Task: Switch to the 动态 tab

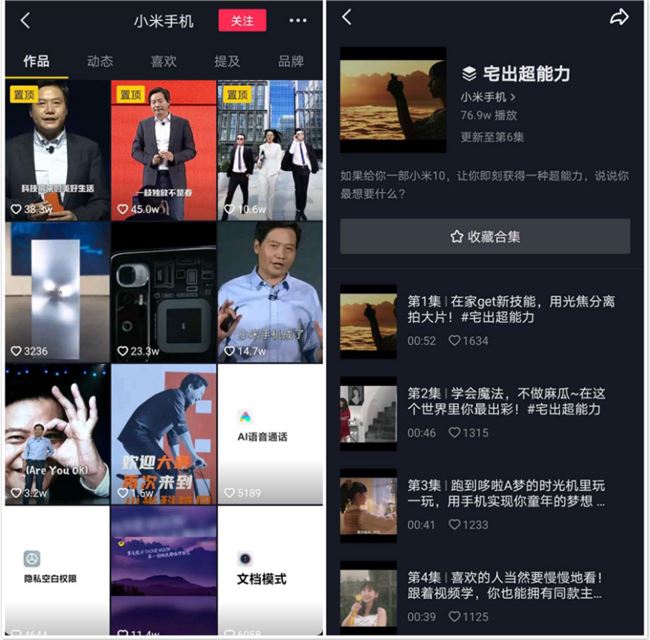Action: click(x=100, y=61)
